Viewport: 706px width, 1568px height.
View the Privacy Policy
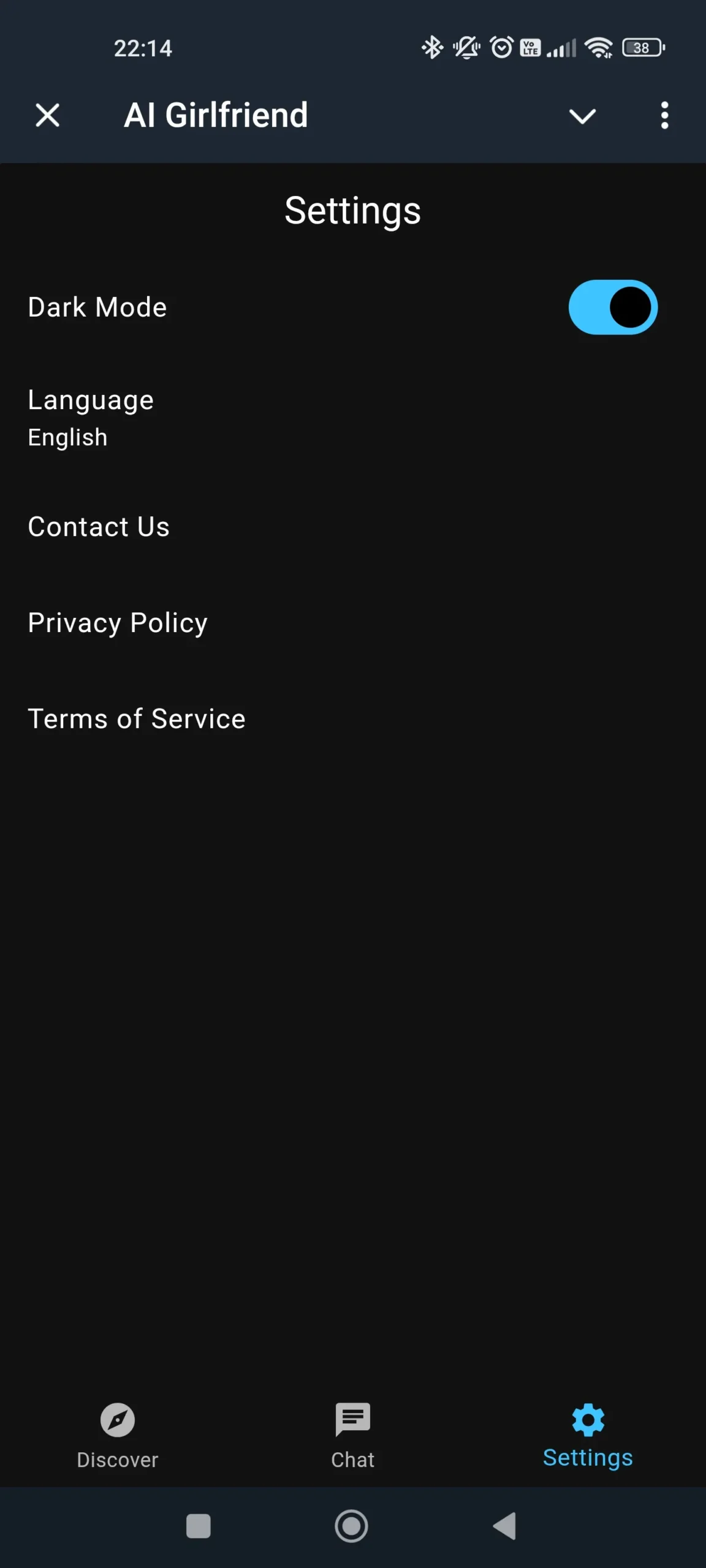click(353, 623)
